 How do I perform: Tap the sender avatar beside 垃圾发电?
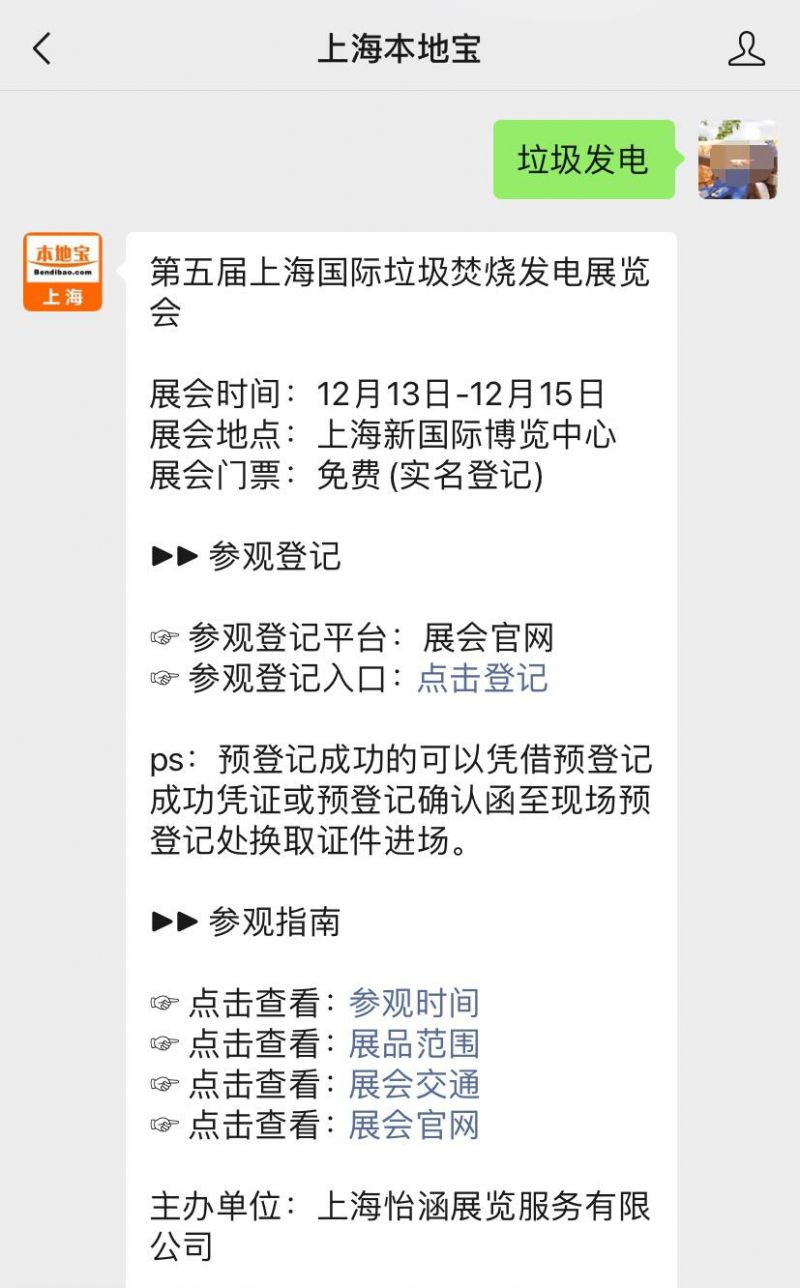tap(737, 160)
